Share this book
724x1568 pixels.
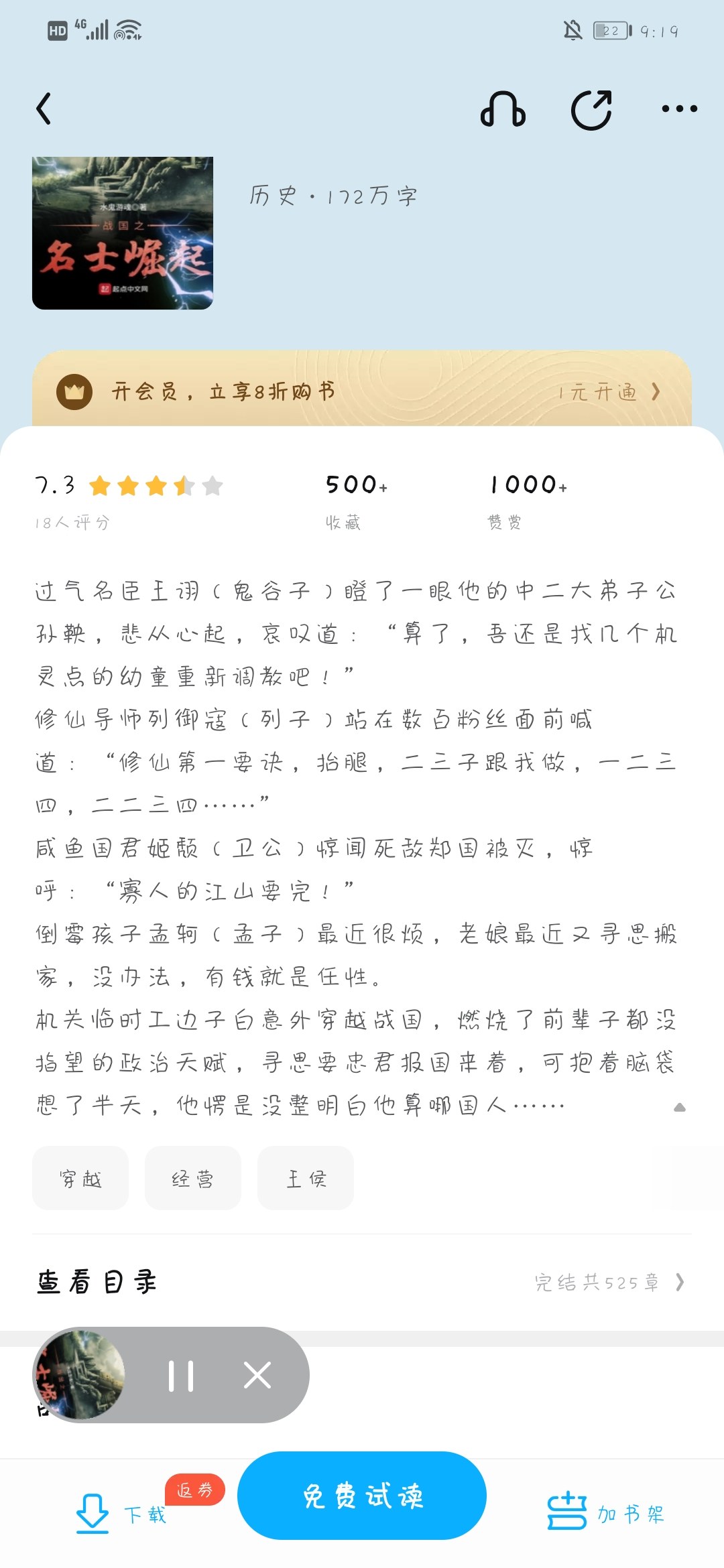591,109
